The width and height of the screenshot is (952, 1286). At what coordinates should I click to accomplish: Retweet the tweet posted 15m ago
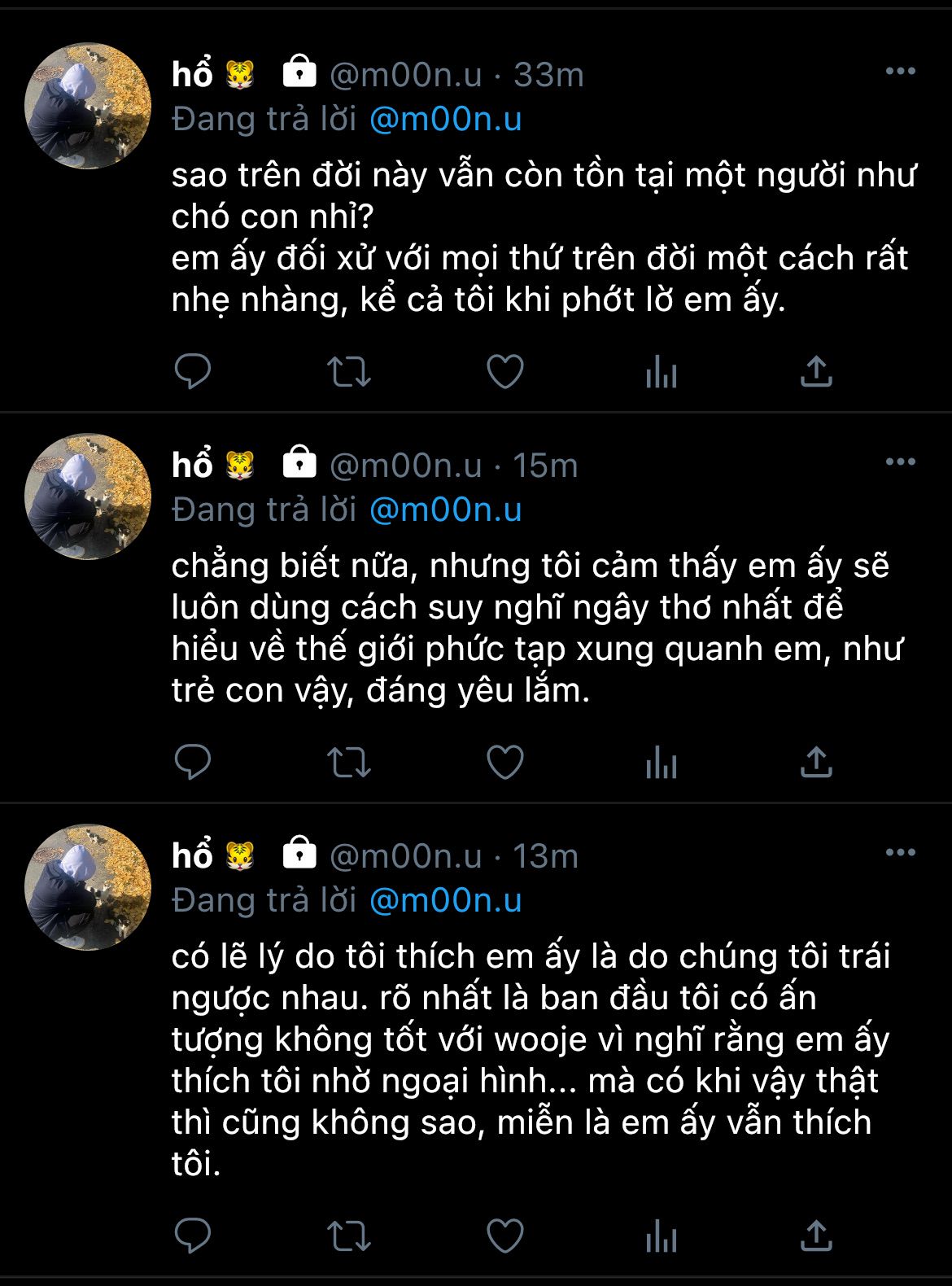click(349, 763)
